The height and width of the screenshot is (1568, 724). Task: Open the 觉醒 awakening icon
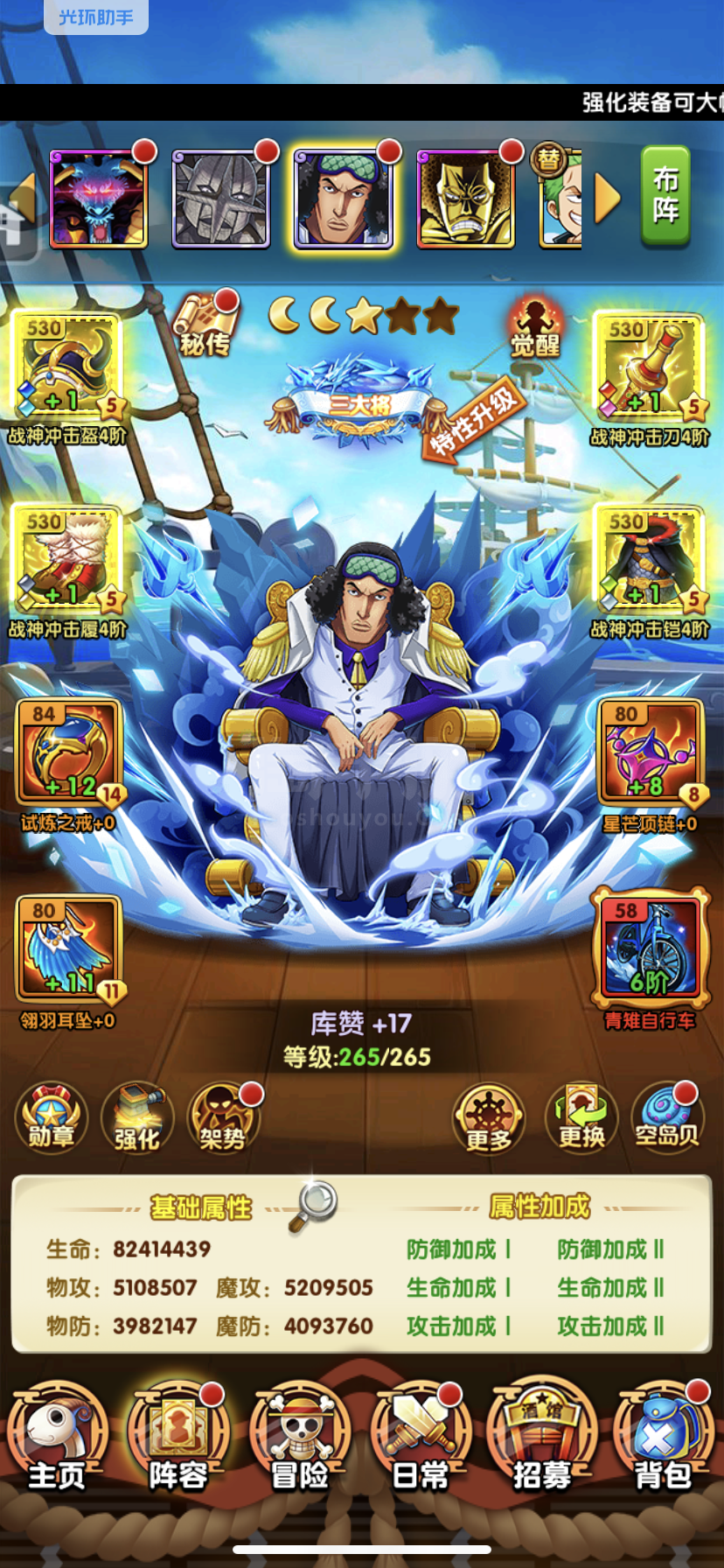tap(534, 327)
